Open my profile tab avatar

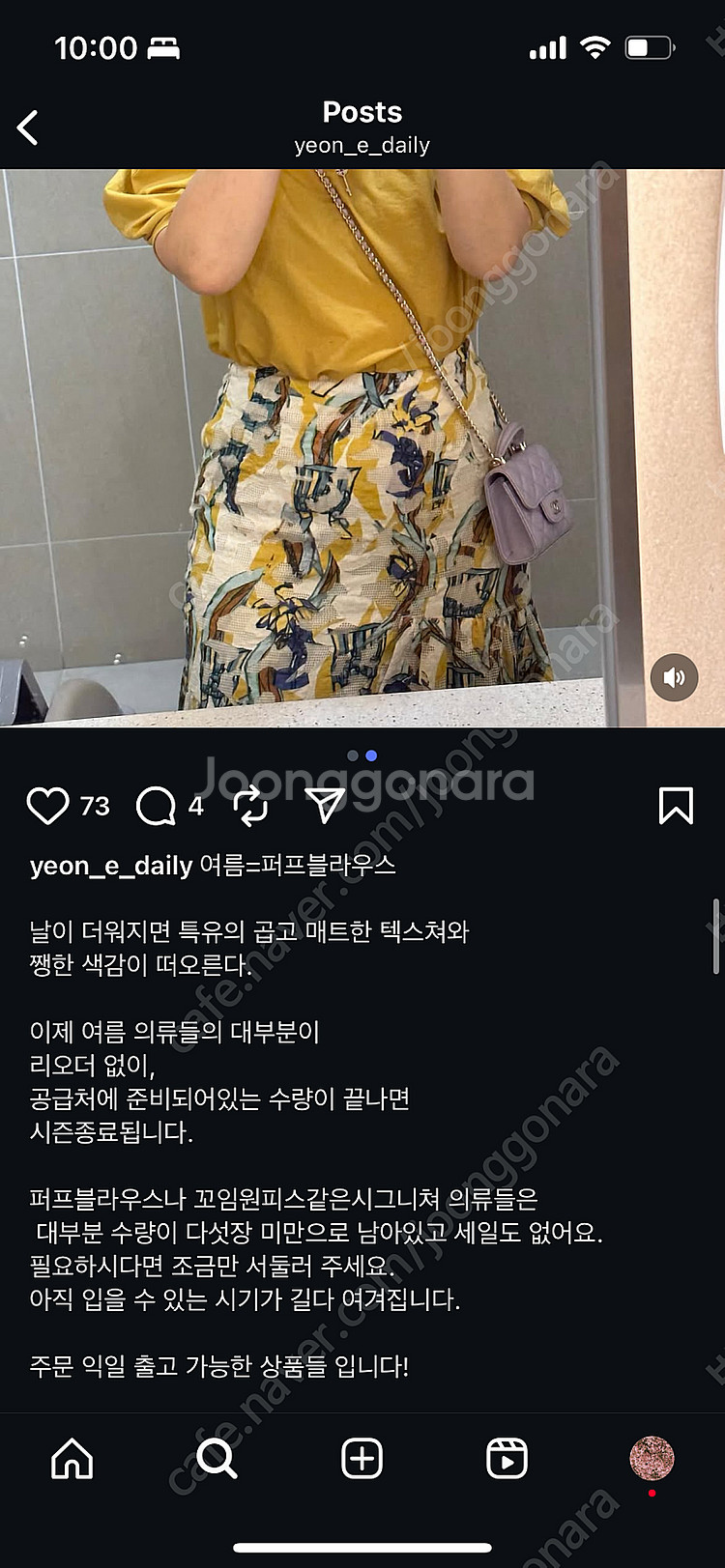(652, 1459)
